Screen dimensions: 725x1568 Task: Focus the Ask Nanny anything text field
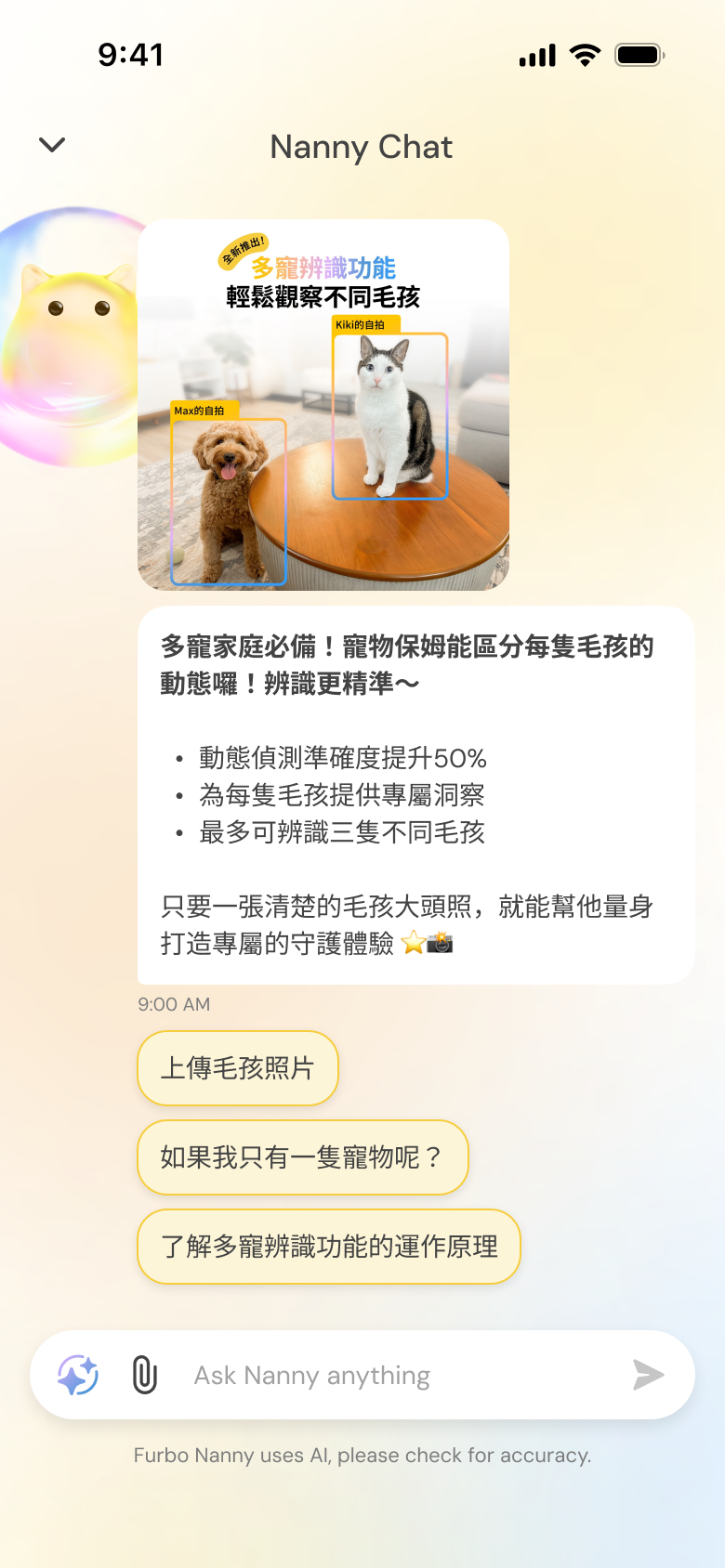tap(390, 1375)
